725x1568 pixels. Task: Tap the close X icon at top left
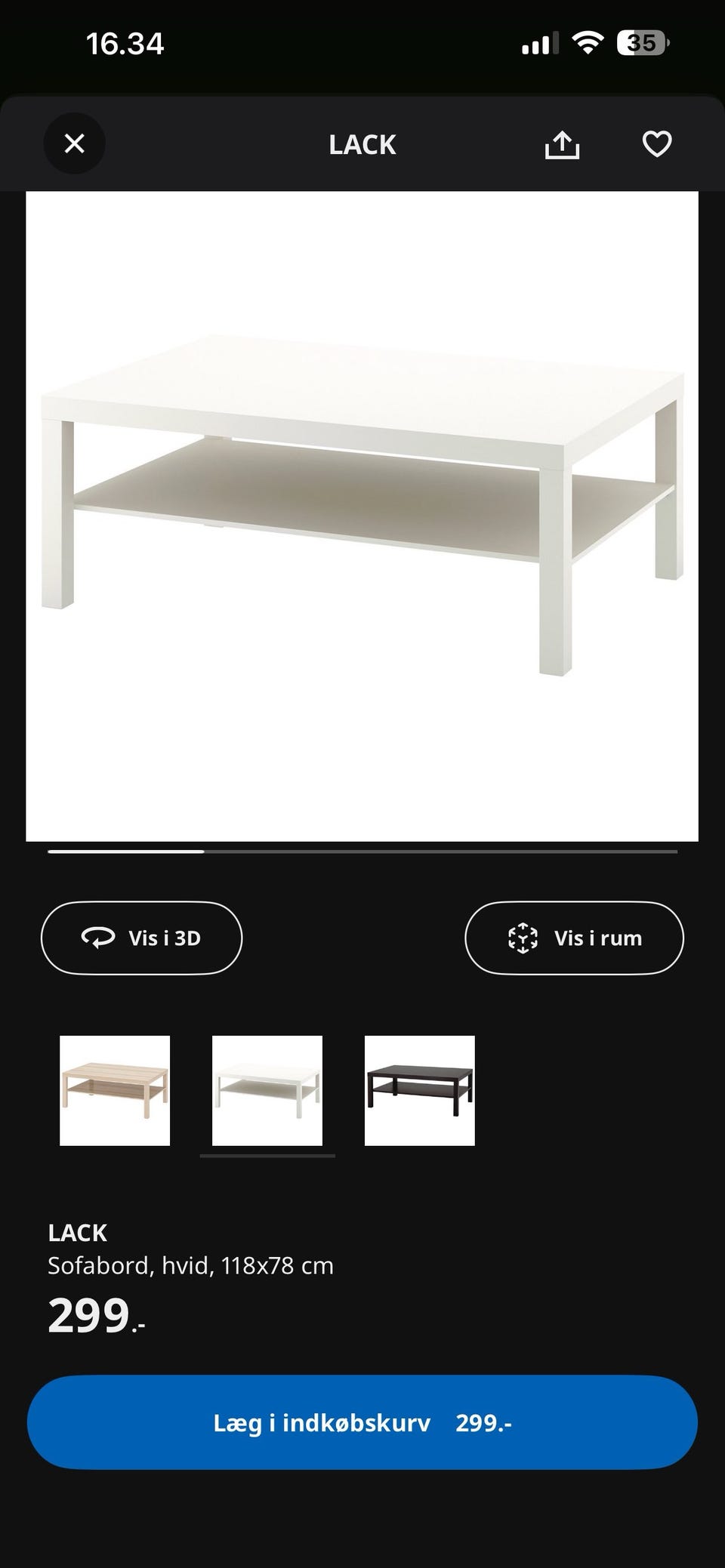[x=73, y=143]
